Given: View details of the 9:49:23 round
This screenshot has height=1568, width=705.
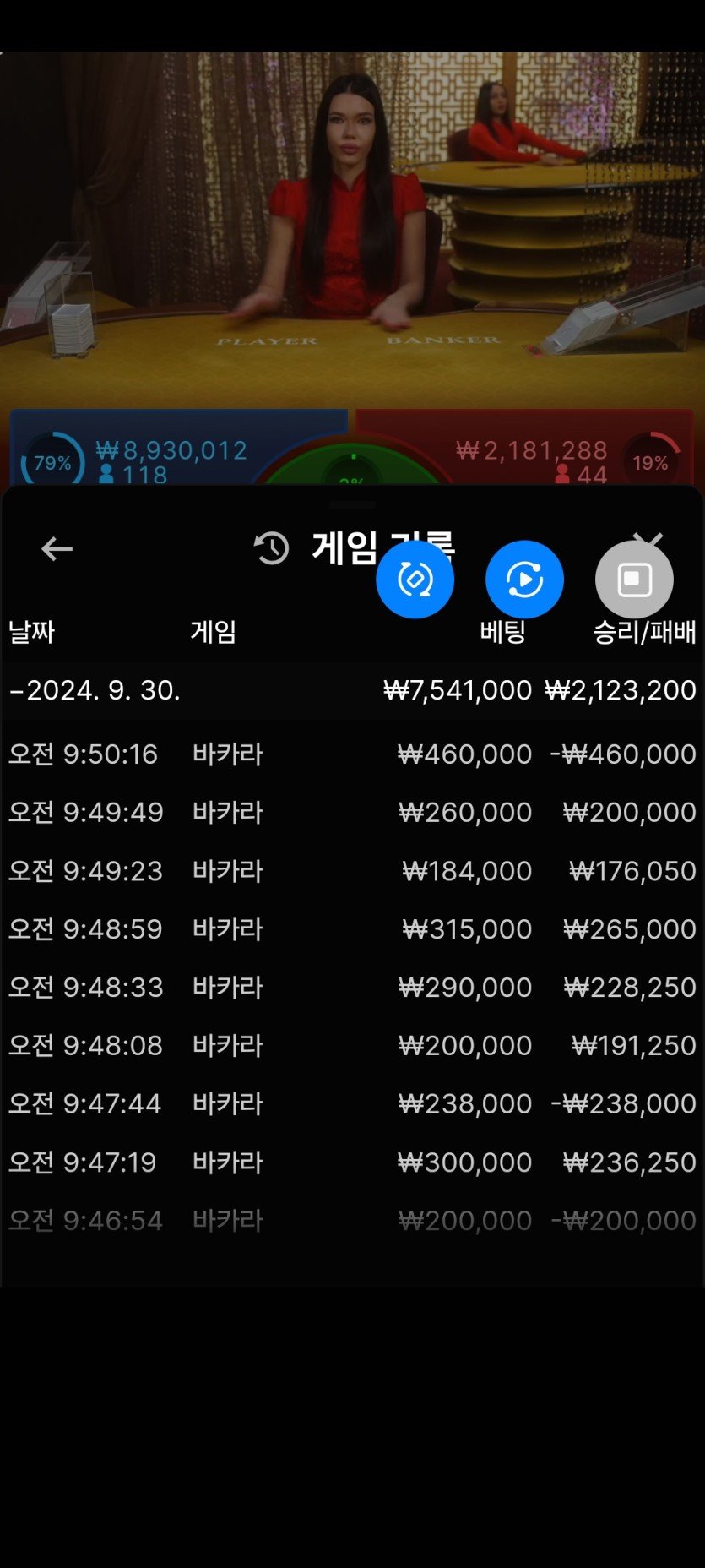Looking at the screenshot, I should tap(352, 870).
